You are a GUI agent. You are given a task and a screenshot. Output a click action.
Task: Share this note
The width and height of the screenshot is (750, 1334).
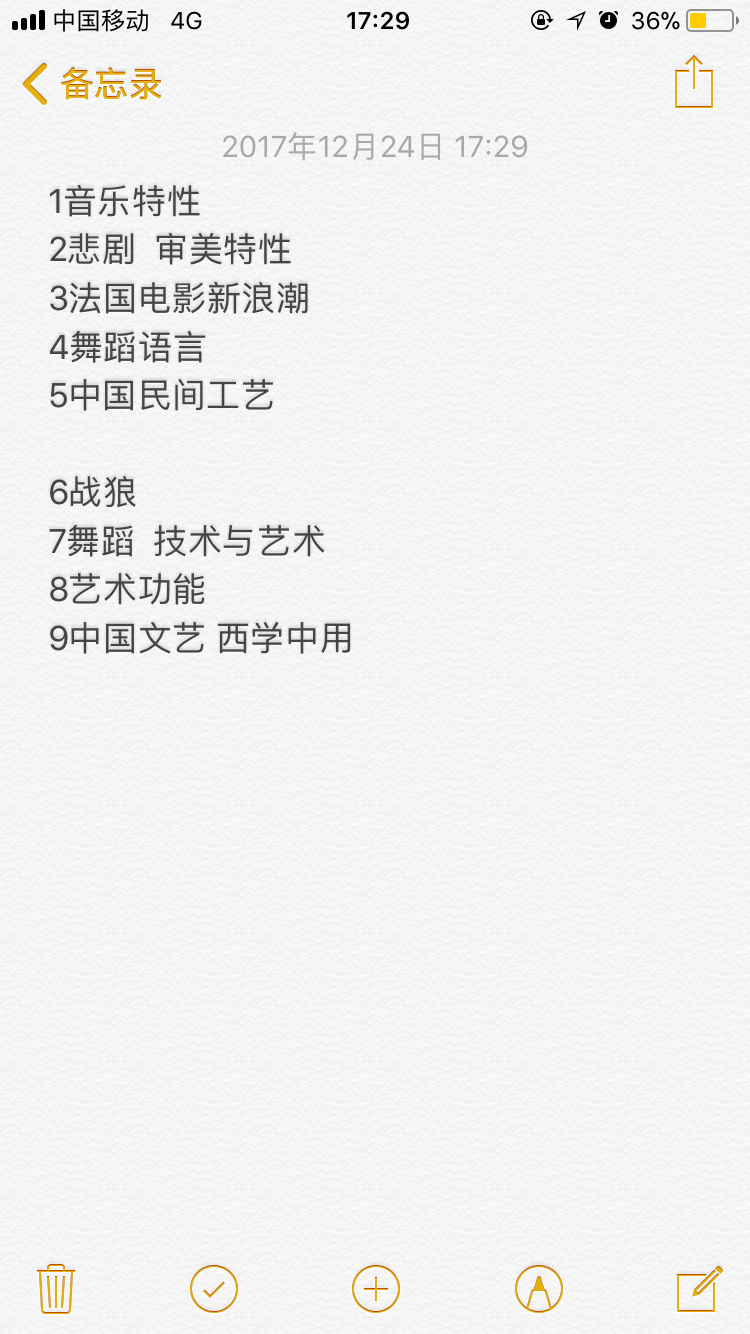(x=694, y=82)
